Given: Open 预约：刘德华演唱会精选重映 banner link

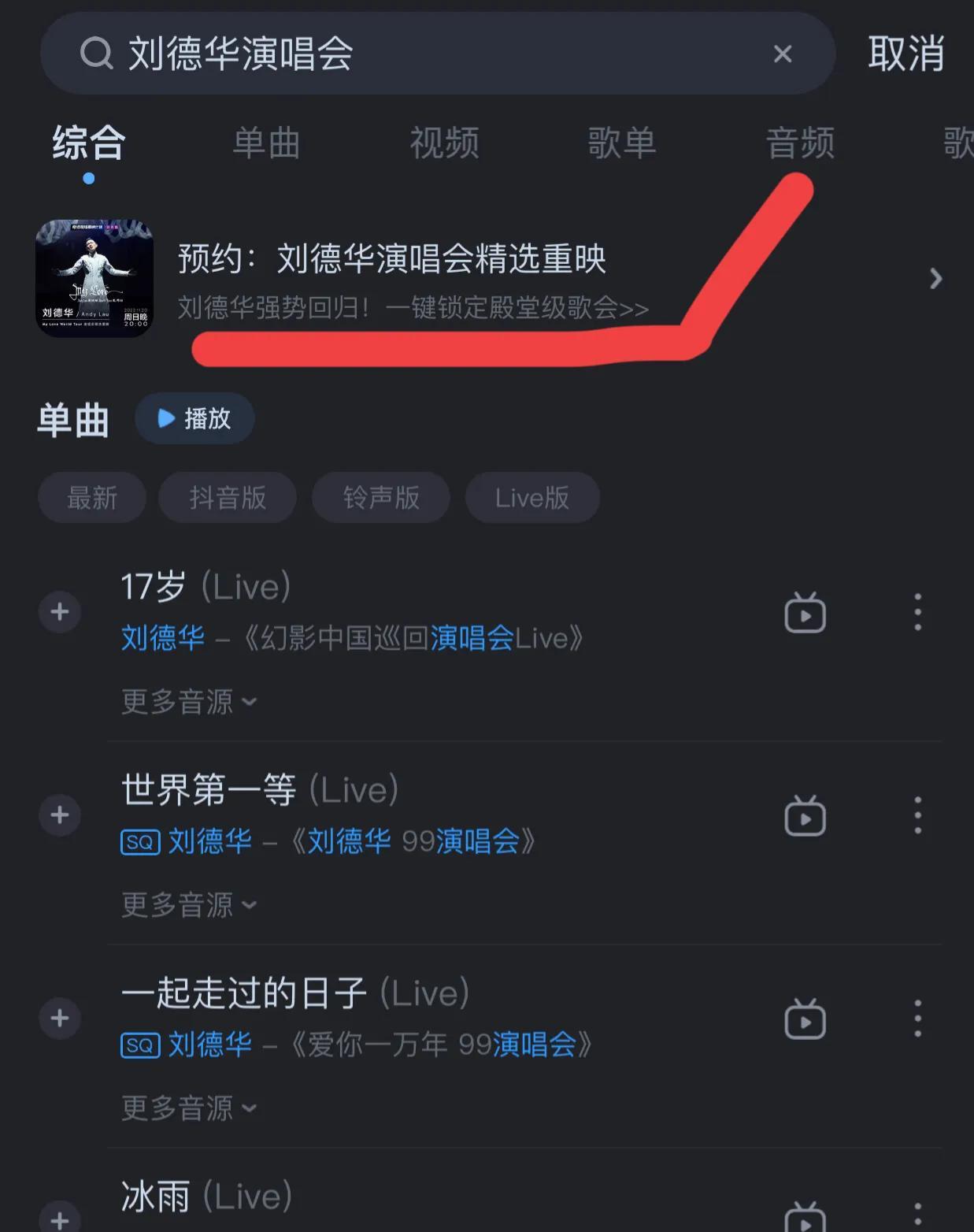Looking at the screenshot, I should click(x=391, y=260).
